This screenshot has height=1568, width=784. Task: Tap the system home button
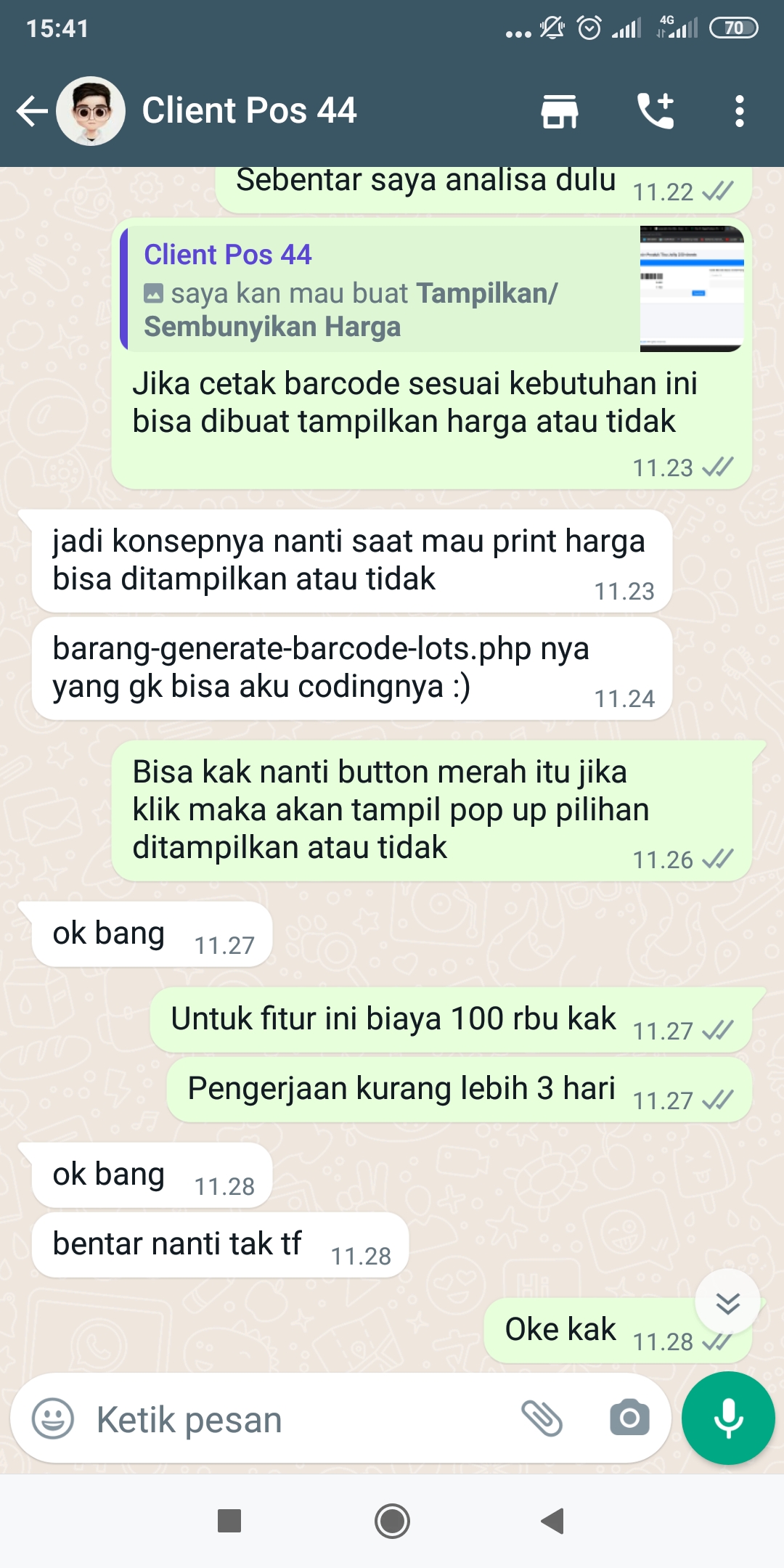point(392,1521)
